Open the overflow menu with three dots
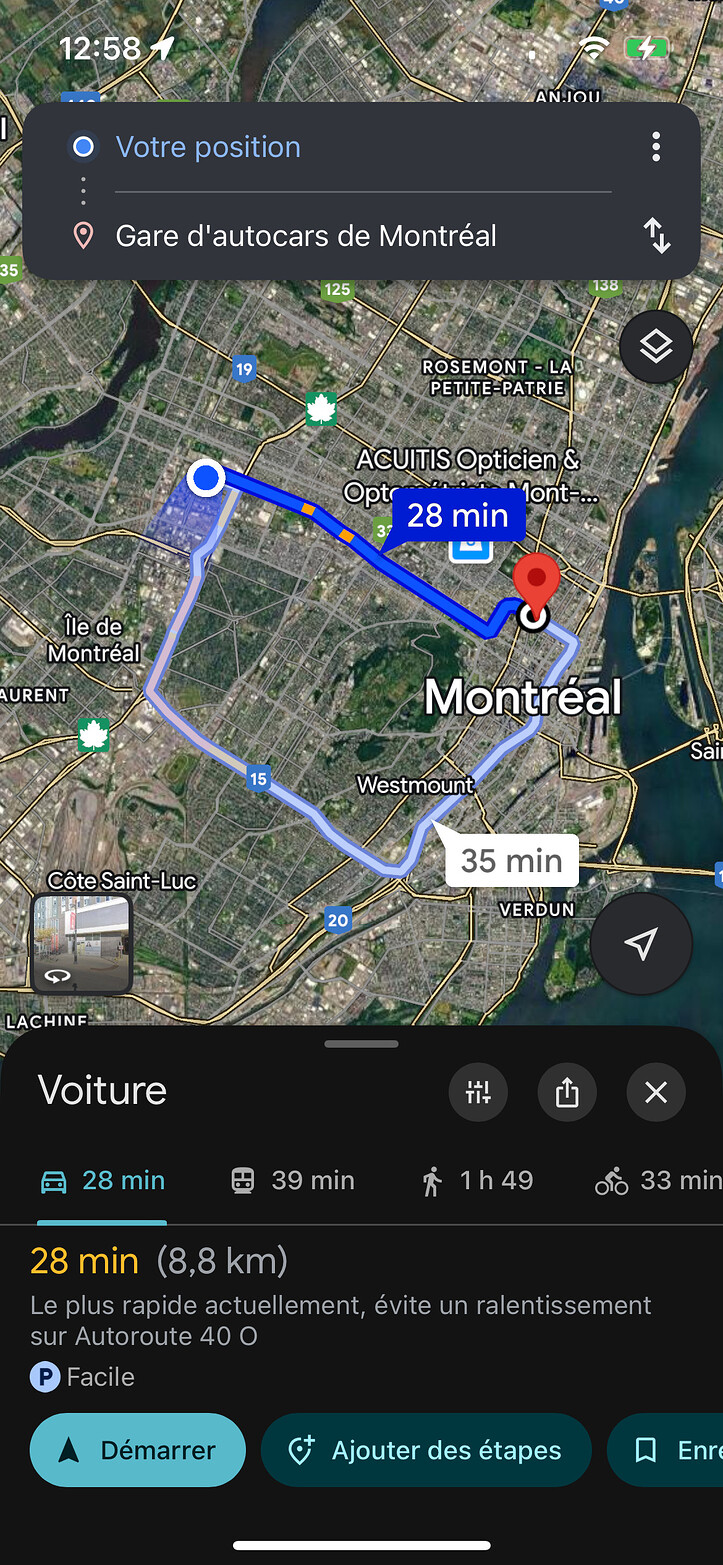This screenshot has width=723, height=1565. [x=655, y=147]
